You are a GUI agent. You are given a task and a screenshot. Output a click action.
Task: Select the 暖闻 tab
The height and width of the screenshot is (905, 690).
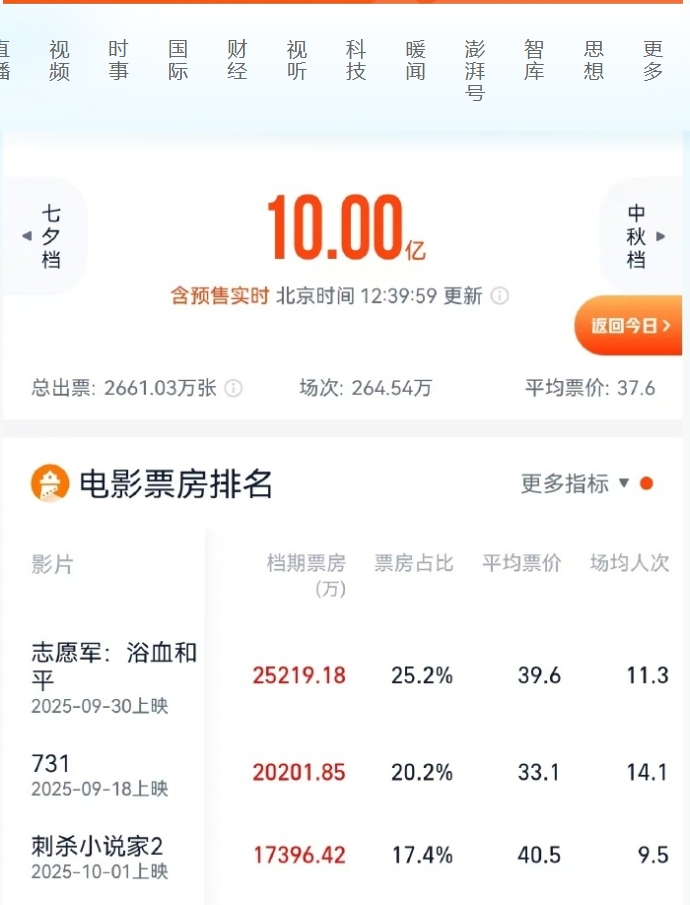[x=416, y=60]
